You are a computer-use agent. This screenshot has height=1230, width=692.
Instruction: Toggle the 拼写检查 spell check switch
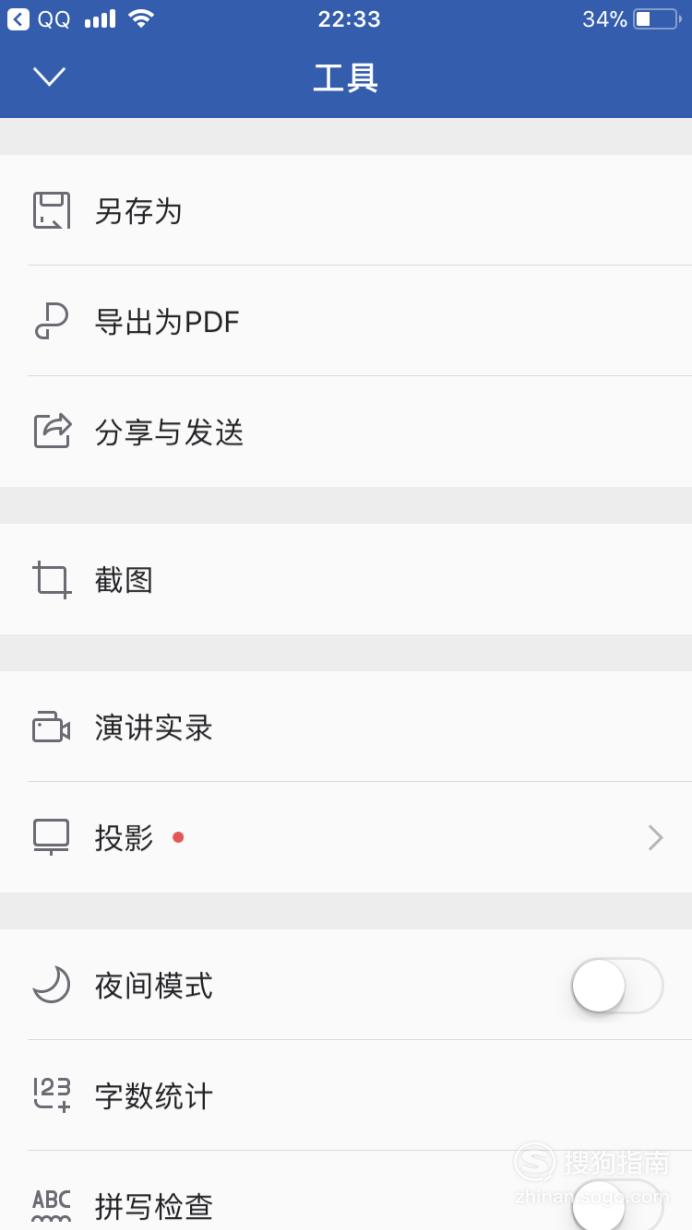[x=618, y=1205]
